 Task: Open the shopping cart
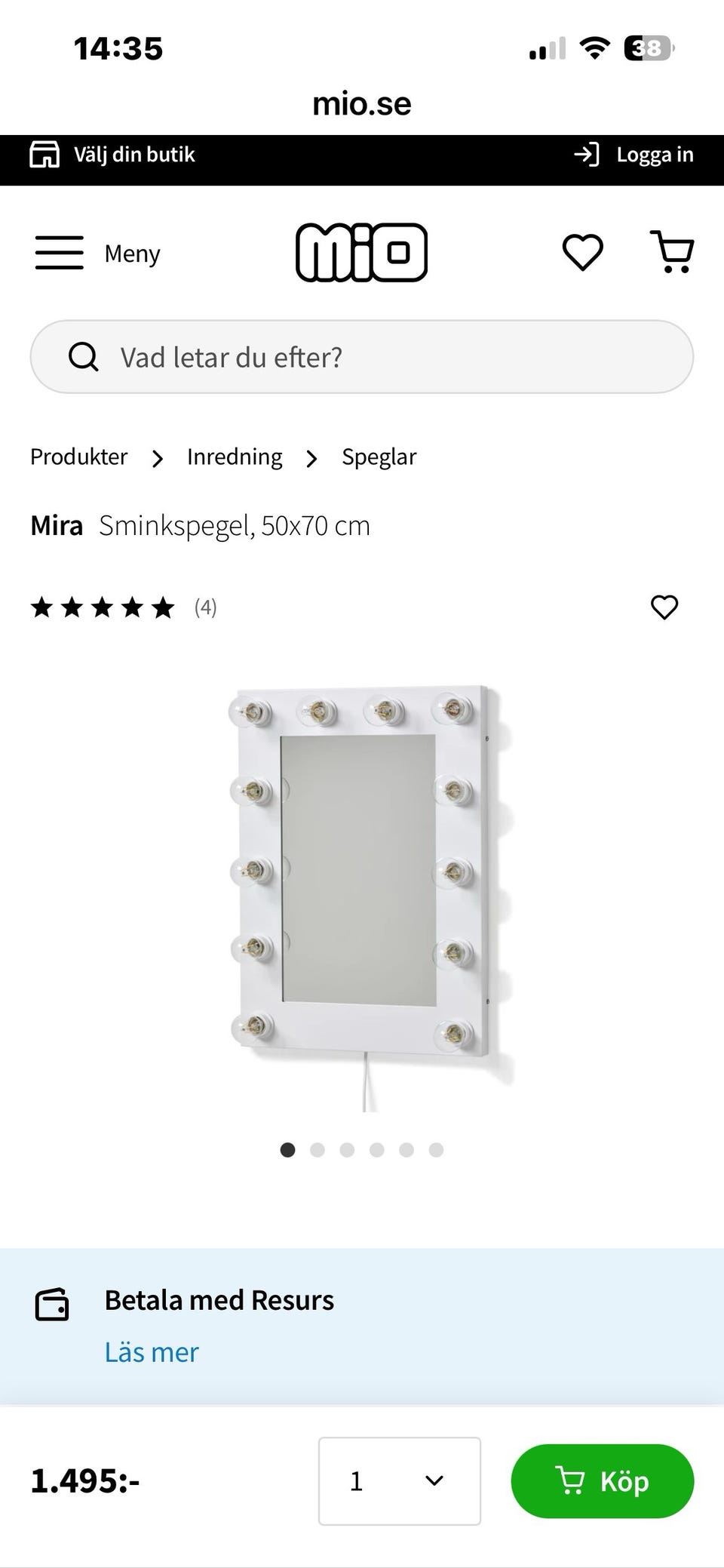pyautogui.click(x=671, y=252)
